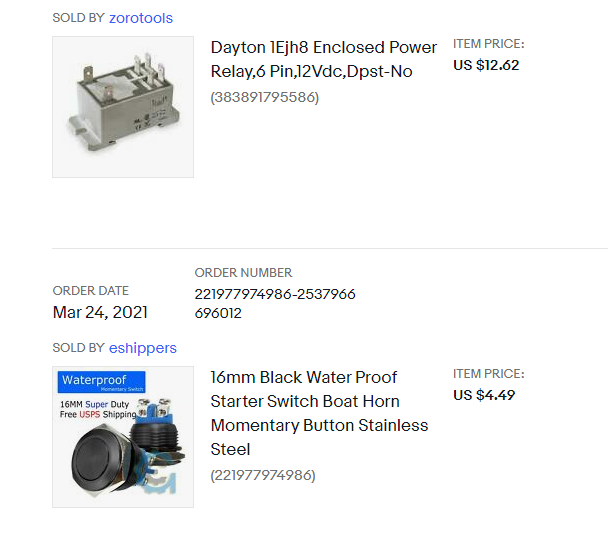View the waterproof starter switch product image

click(123, 436)
